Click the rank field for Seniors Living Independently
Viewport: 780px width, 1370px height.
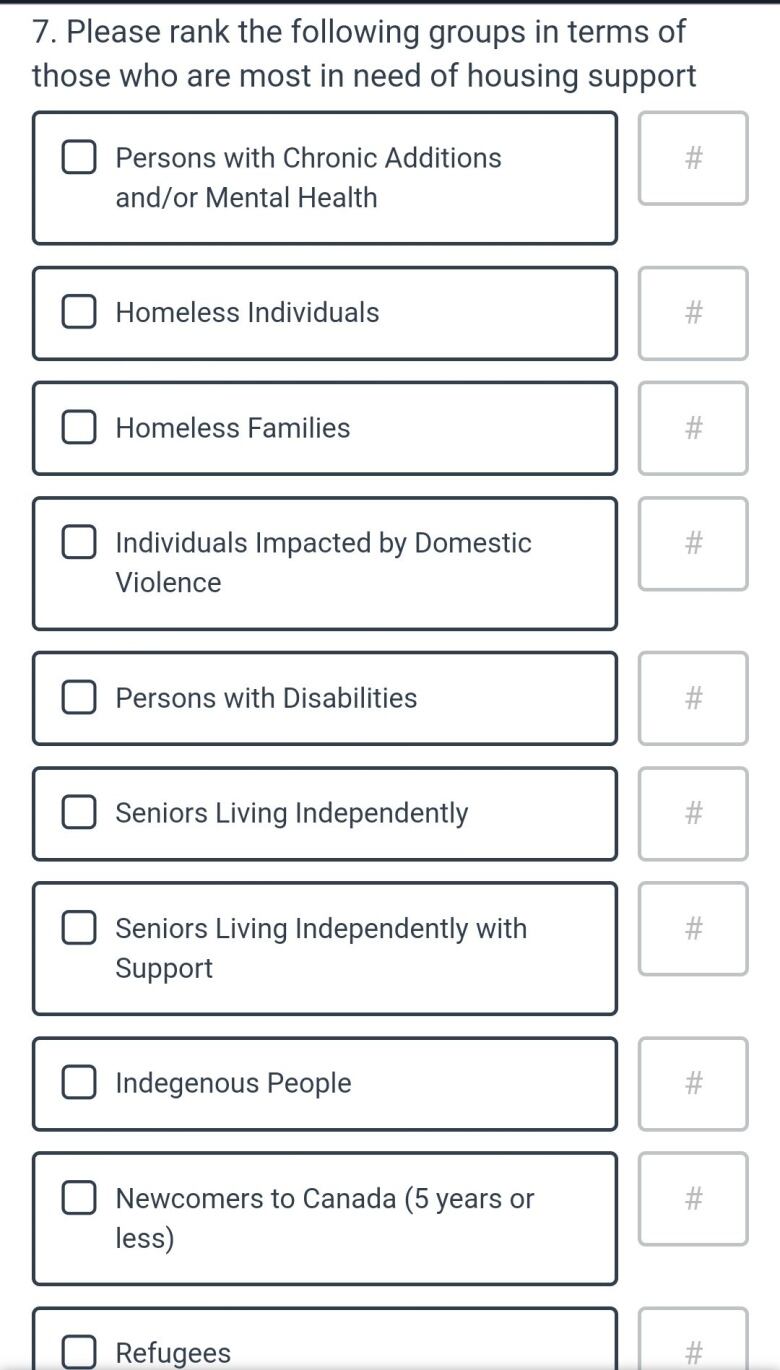point(692,812)
